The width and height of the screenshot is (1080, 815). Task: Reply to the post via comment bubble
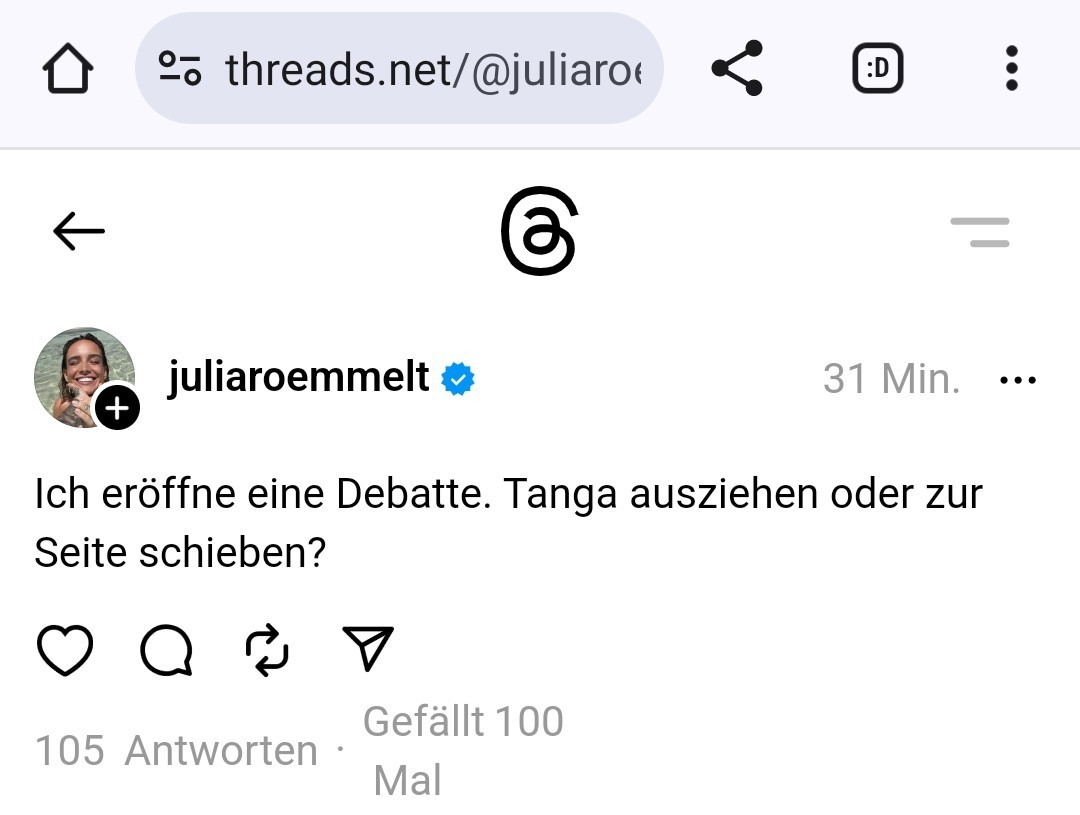pos(166,650)
